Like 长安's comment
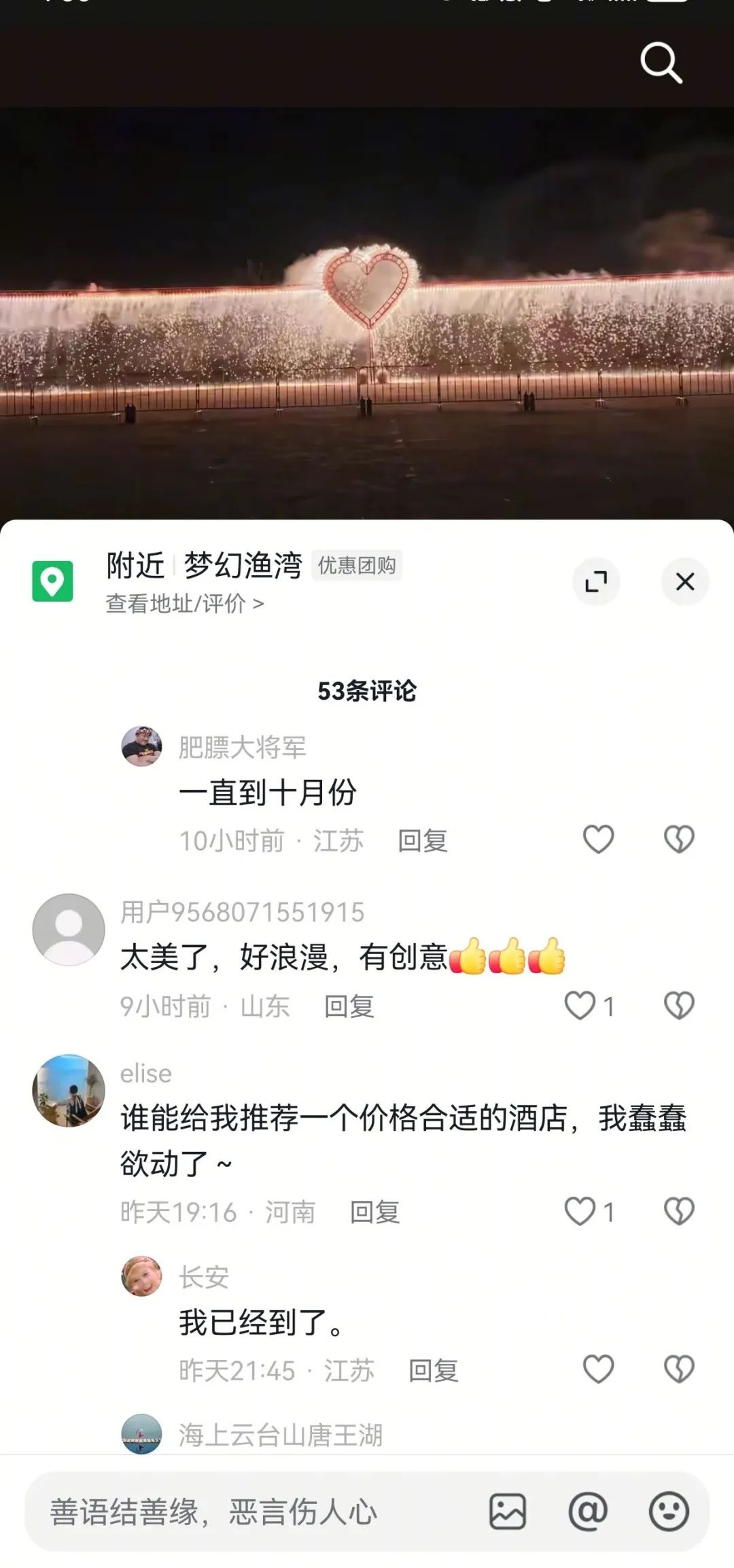The height and width of the screenshot is (1568, 734). tap(598, 1369)
